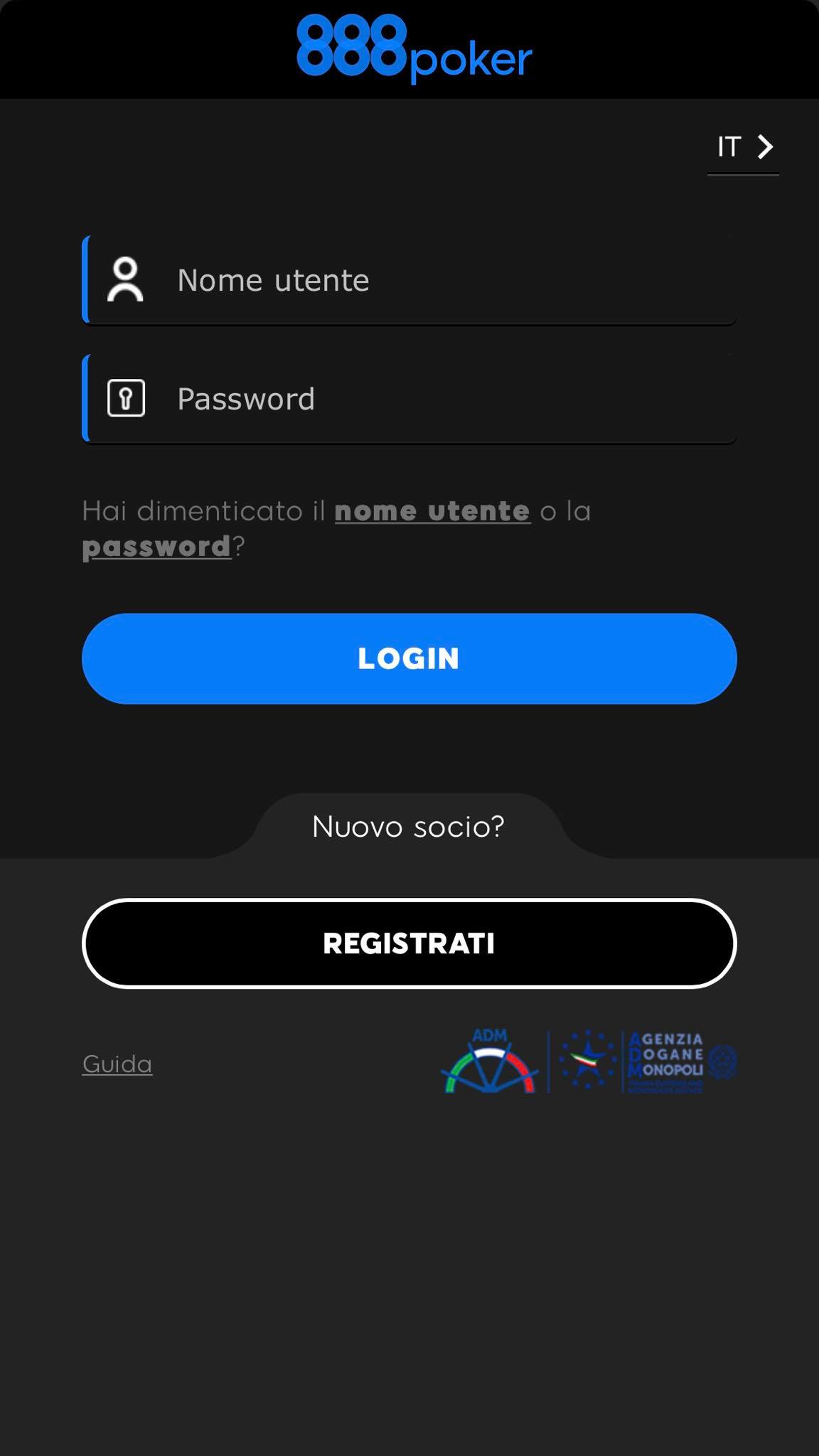Open the forgotten nome utente link
Image resolution: width=819 pixels, height=1456 pixels.
tap(432, 511)
